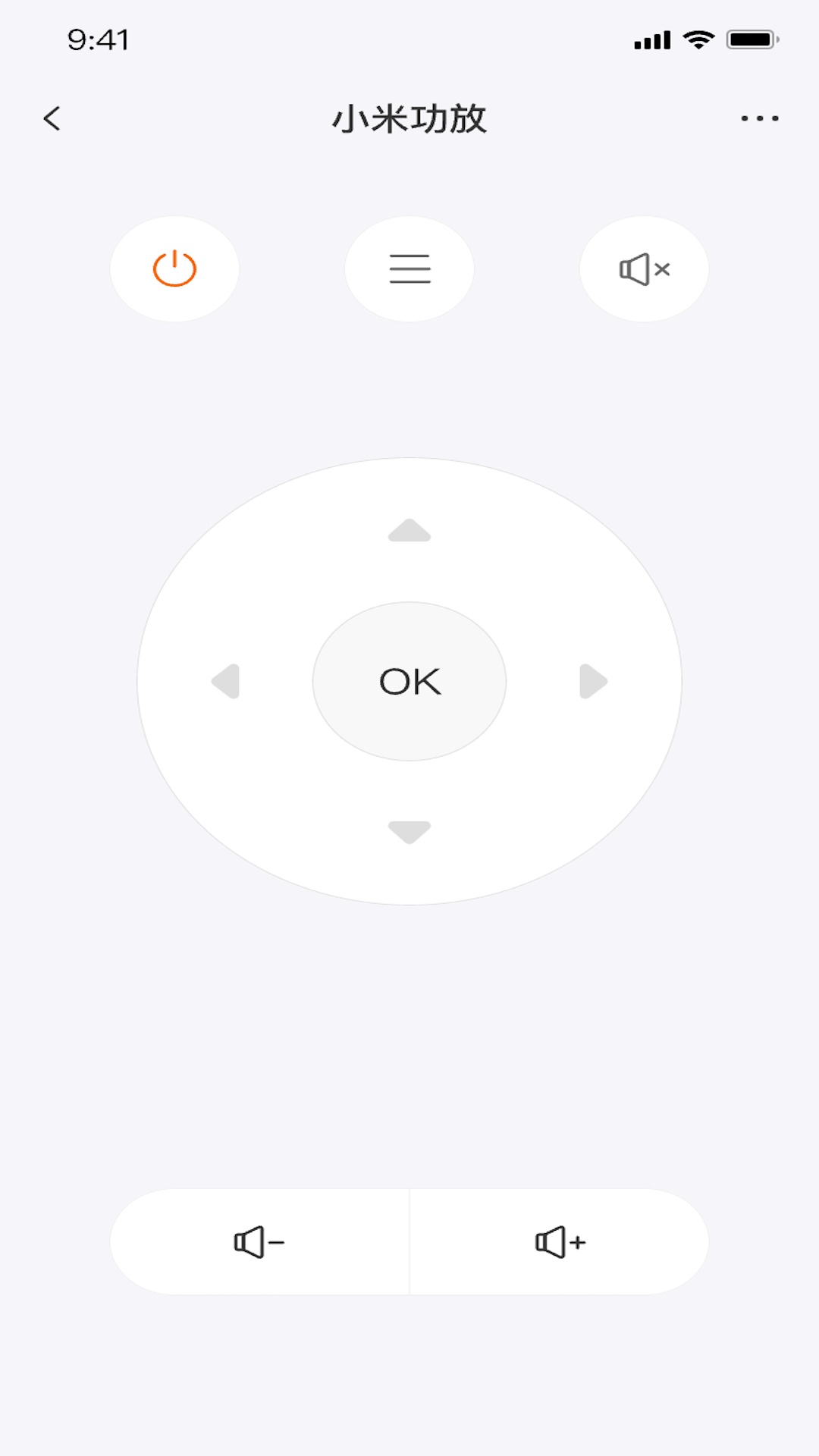Tap the left arrow on the d-pad

[x=226, y=681]
